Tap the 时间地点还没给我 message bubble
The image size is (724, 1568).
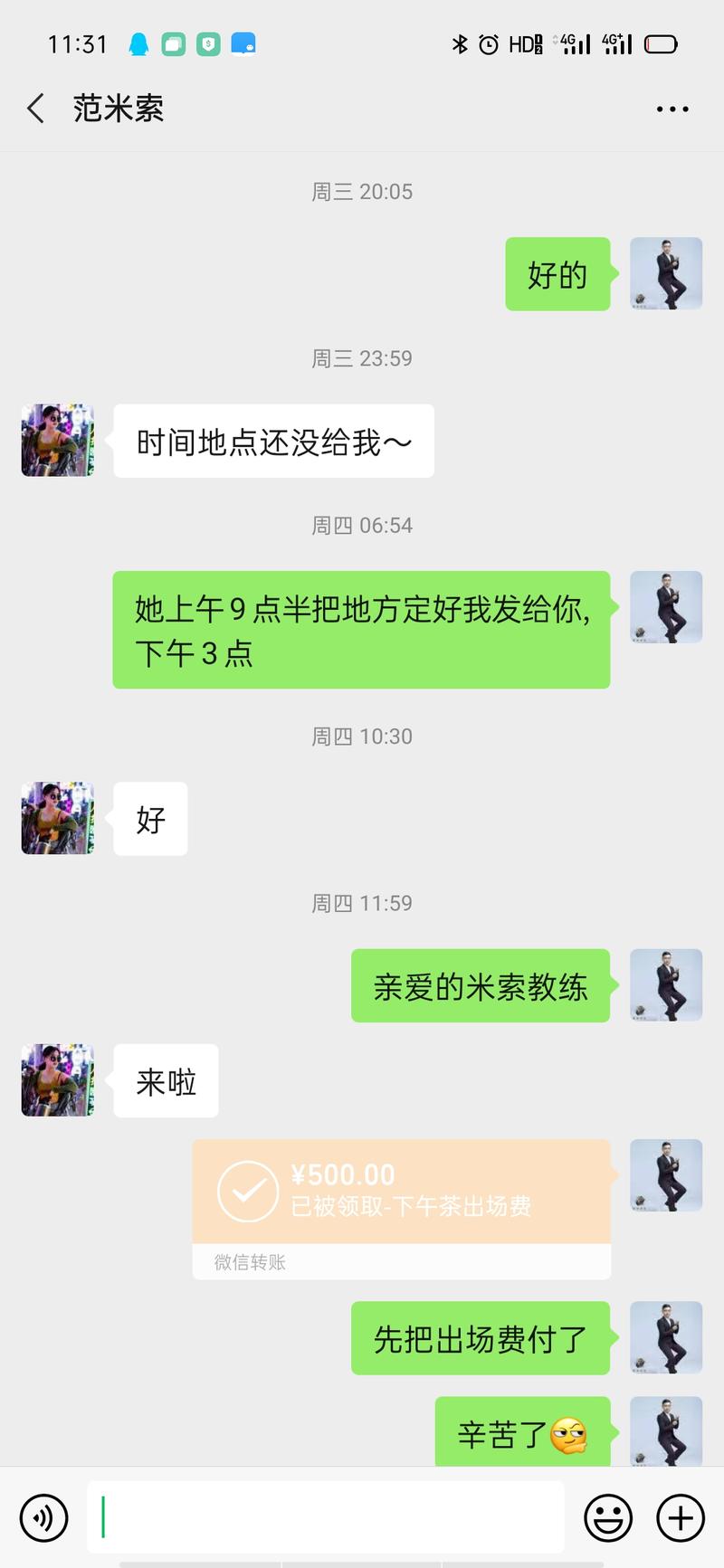pyautogui.click(x=272, y=441)
